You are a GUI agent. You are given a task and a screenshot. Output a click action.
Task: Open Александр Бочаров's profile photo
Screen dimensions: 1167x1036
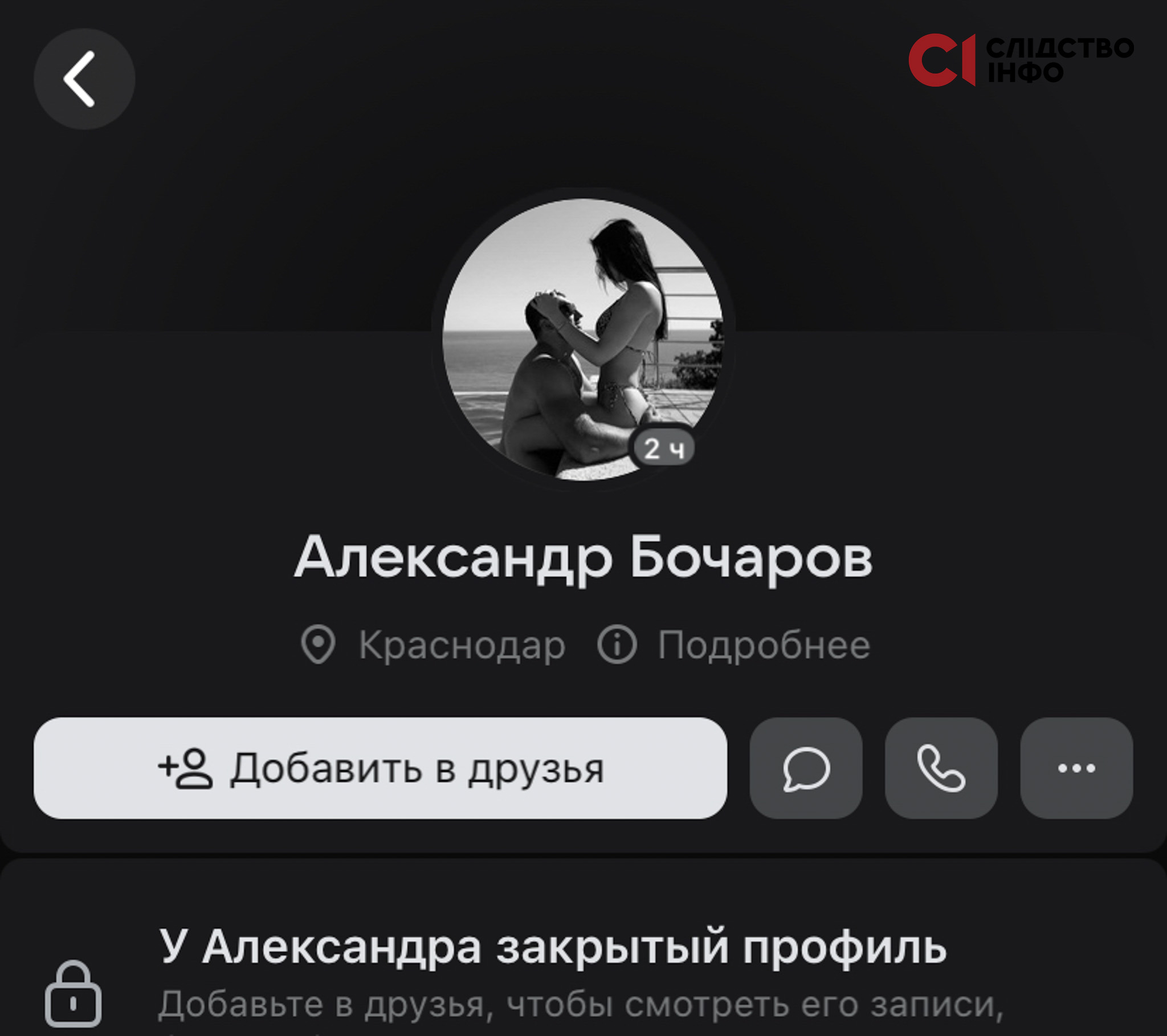pos(582,339)
